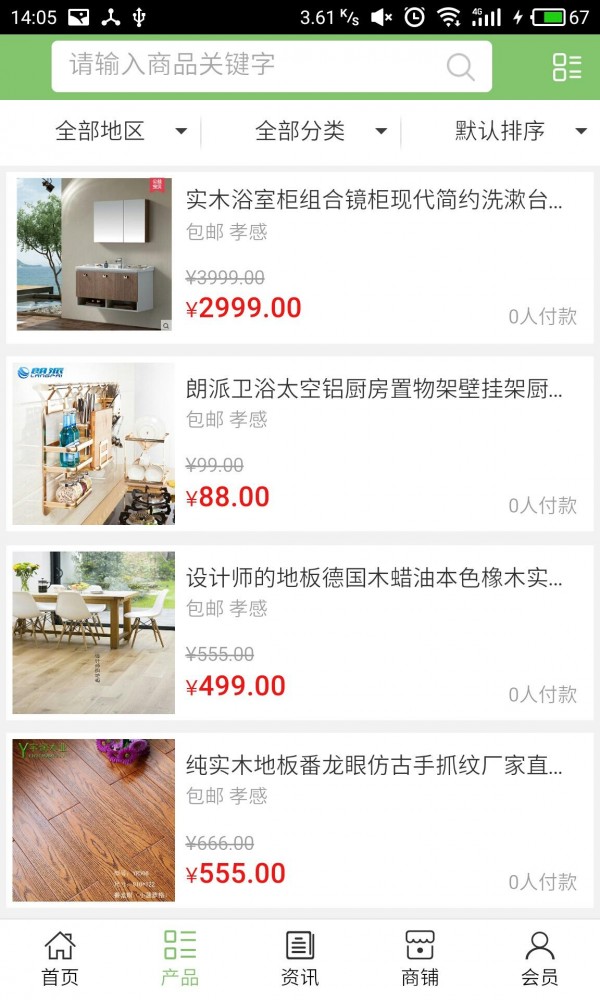Open the list view icon in header
The width and height of the screenshot is (600, 1000).
567,67
